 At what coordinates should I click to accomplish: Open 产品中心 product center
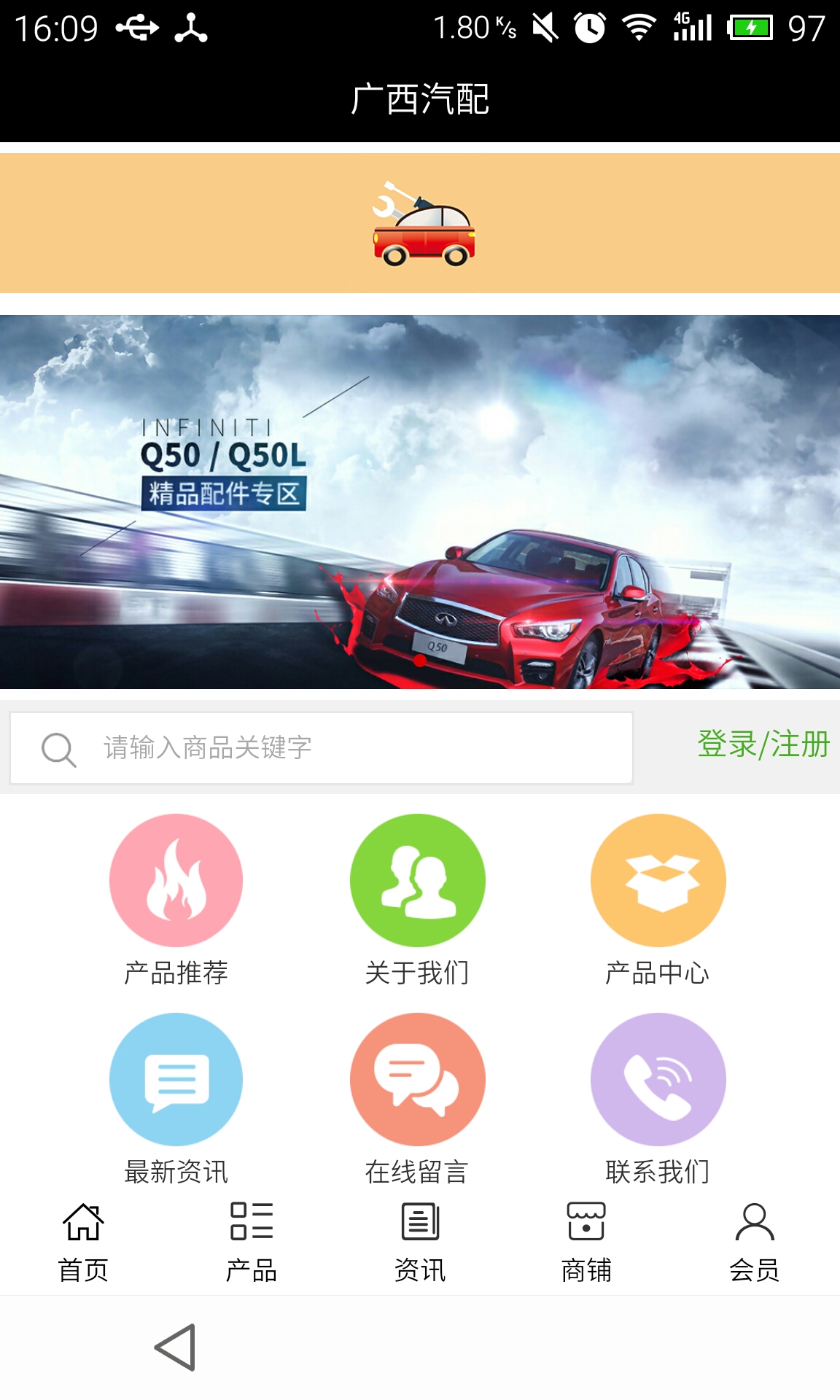658,881
